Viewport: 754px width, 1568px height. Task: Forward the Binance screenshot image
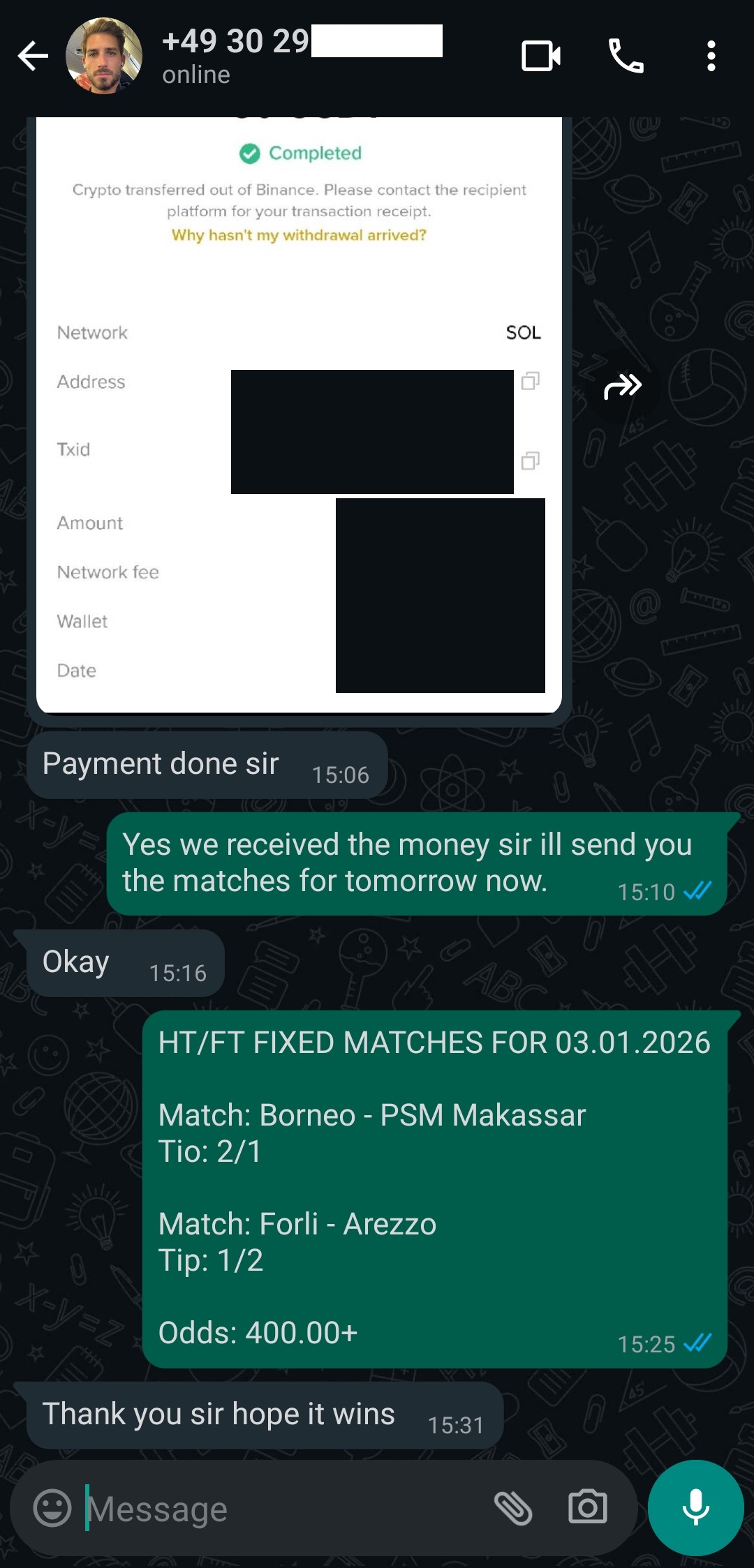(x=622, y=386)
